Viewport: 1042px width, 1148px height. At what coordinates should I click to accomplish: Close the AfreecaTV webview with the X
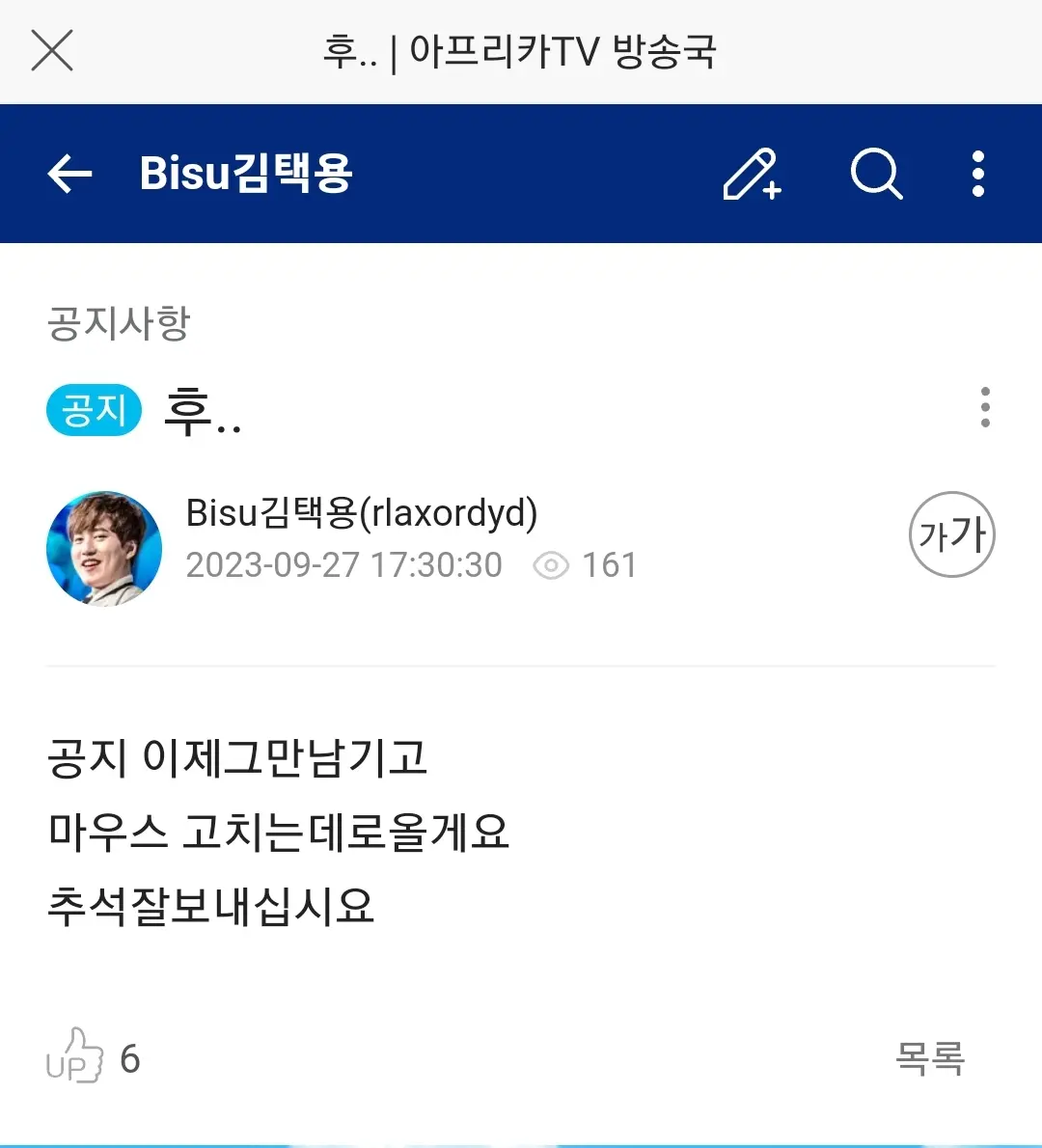pos(52,50)
